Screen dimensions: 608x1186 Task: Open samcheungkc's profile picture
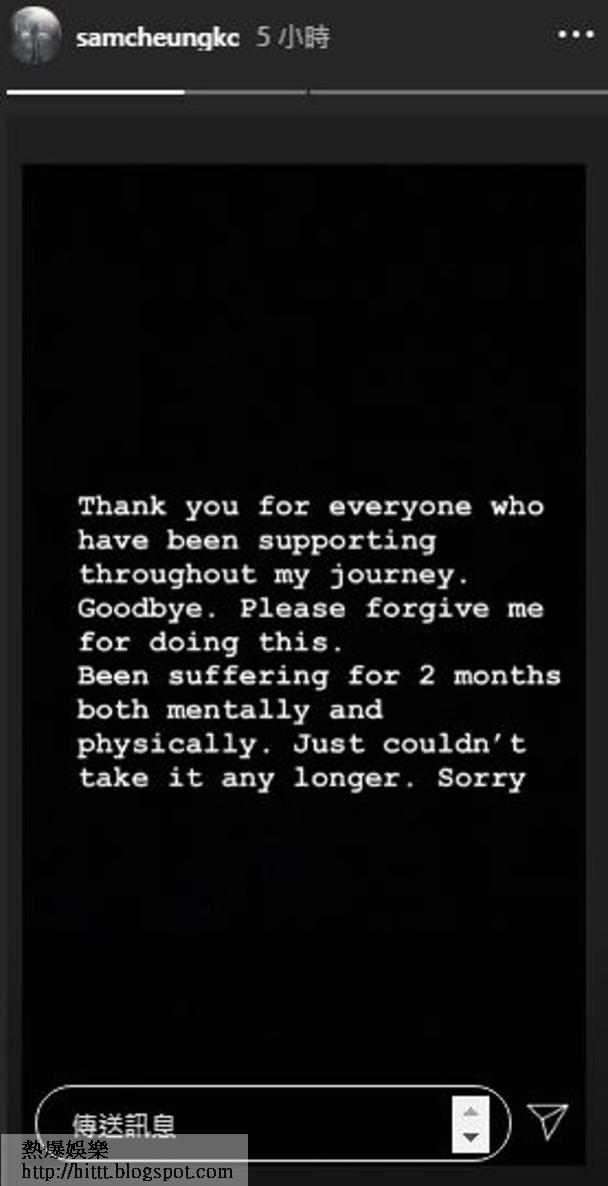coord(36,37)
